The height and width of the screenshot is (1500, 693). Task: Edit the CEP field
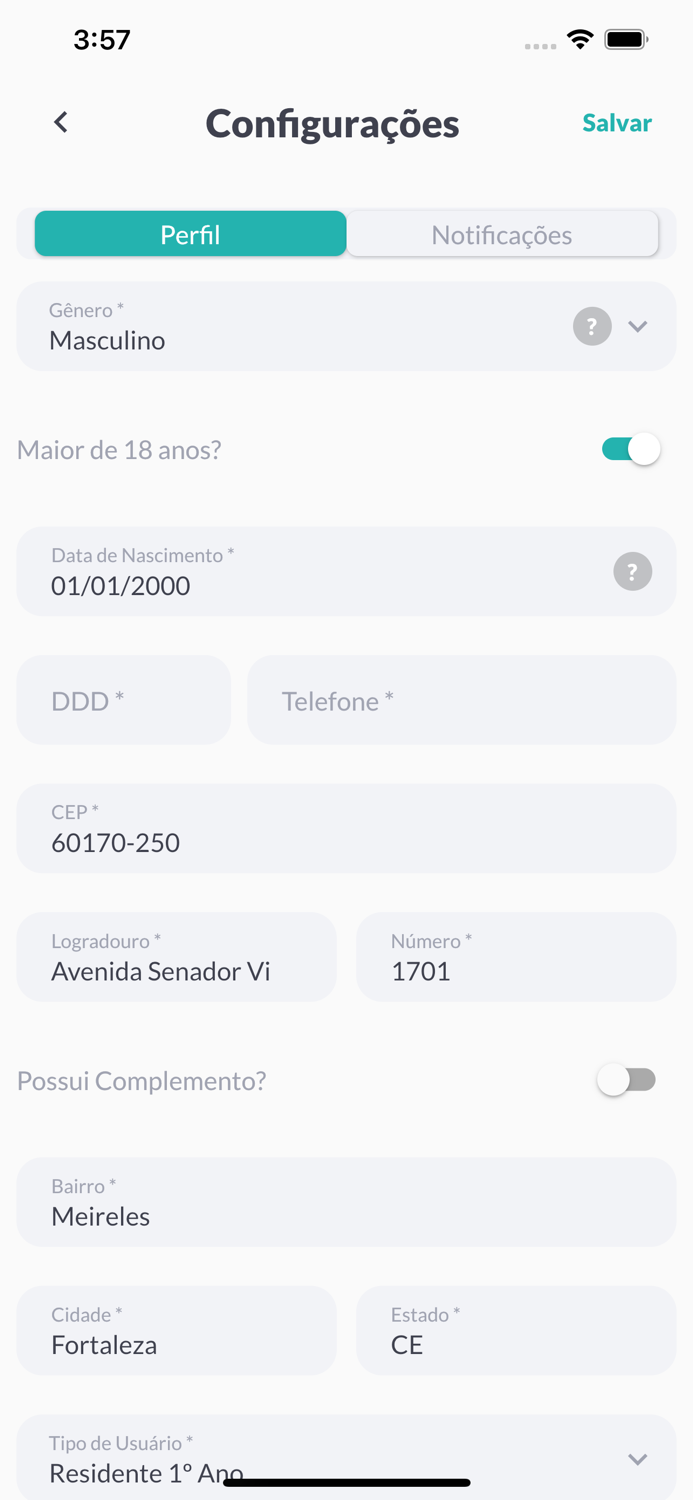tap(346, 829)
